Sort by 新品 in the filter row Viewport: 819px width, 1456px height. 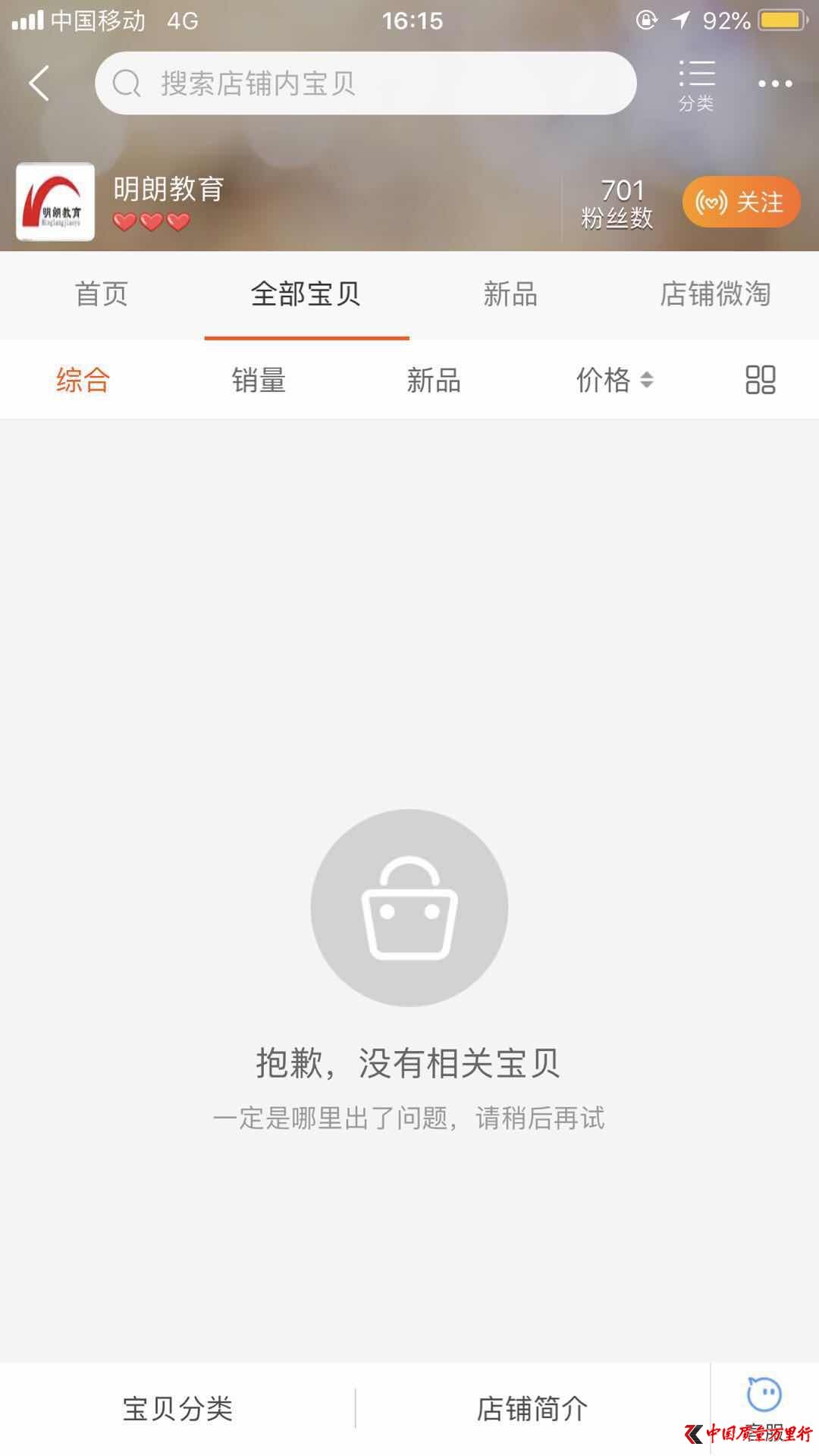point(434,380)
